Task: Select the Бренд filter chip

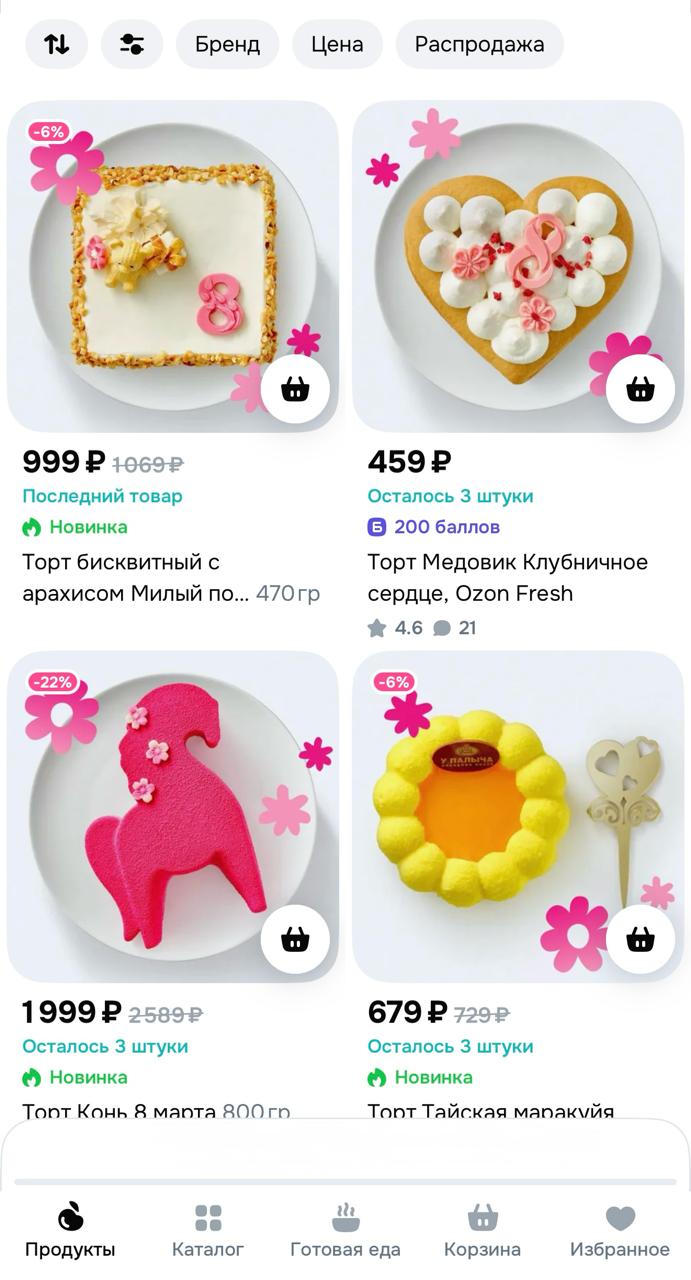Action: (227, 44)
